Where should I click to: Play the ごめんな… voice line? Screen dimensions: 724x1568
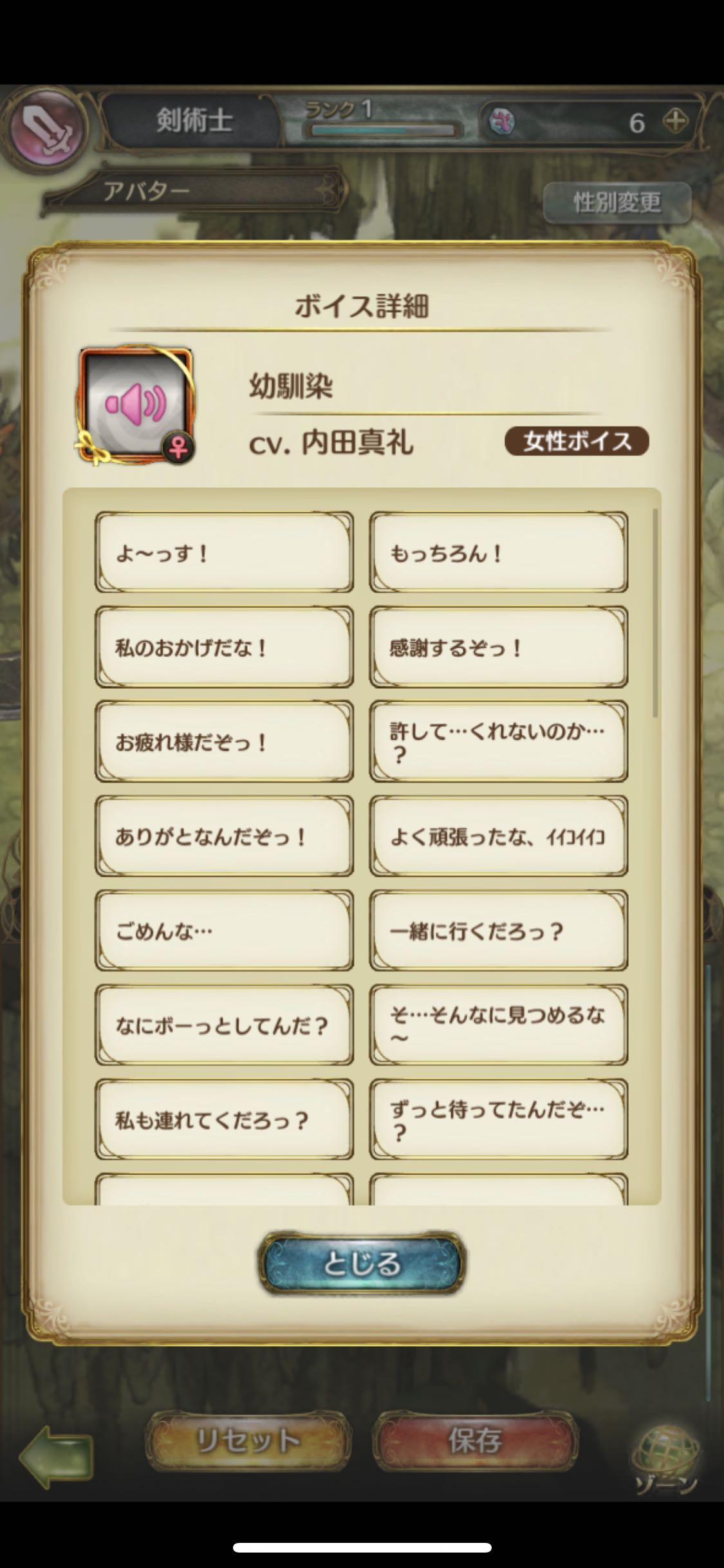224,931
